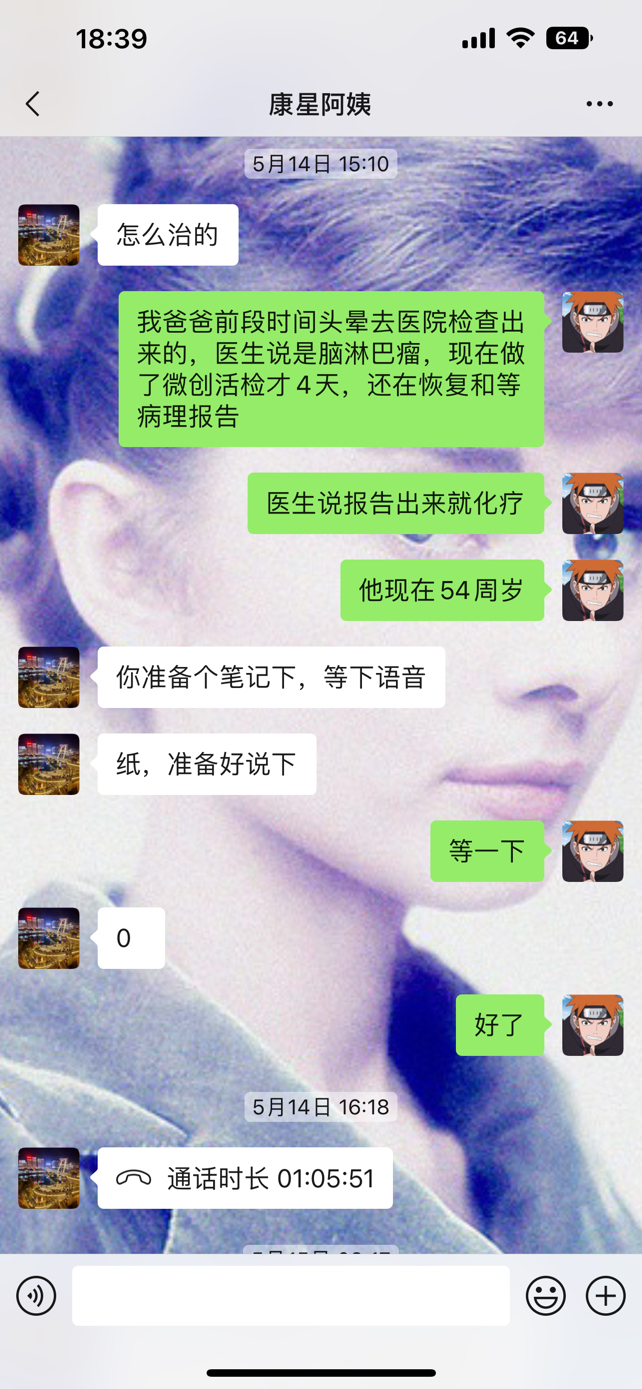This screenshot has height=1389, width=642.
Task: Open the emoji sticker panel
Action: point(546,1296)
